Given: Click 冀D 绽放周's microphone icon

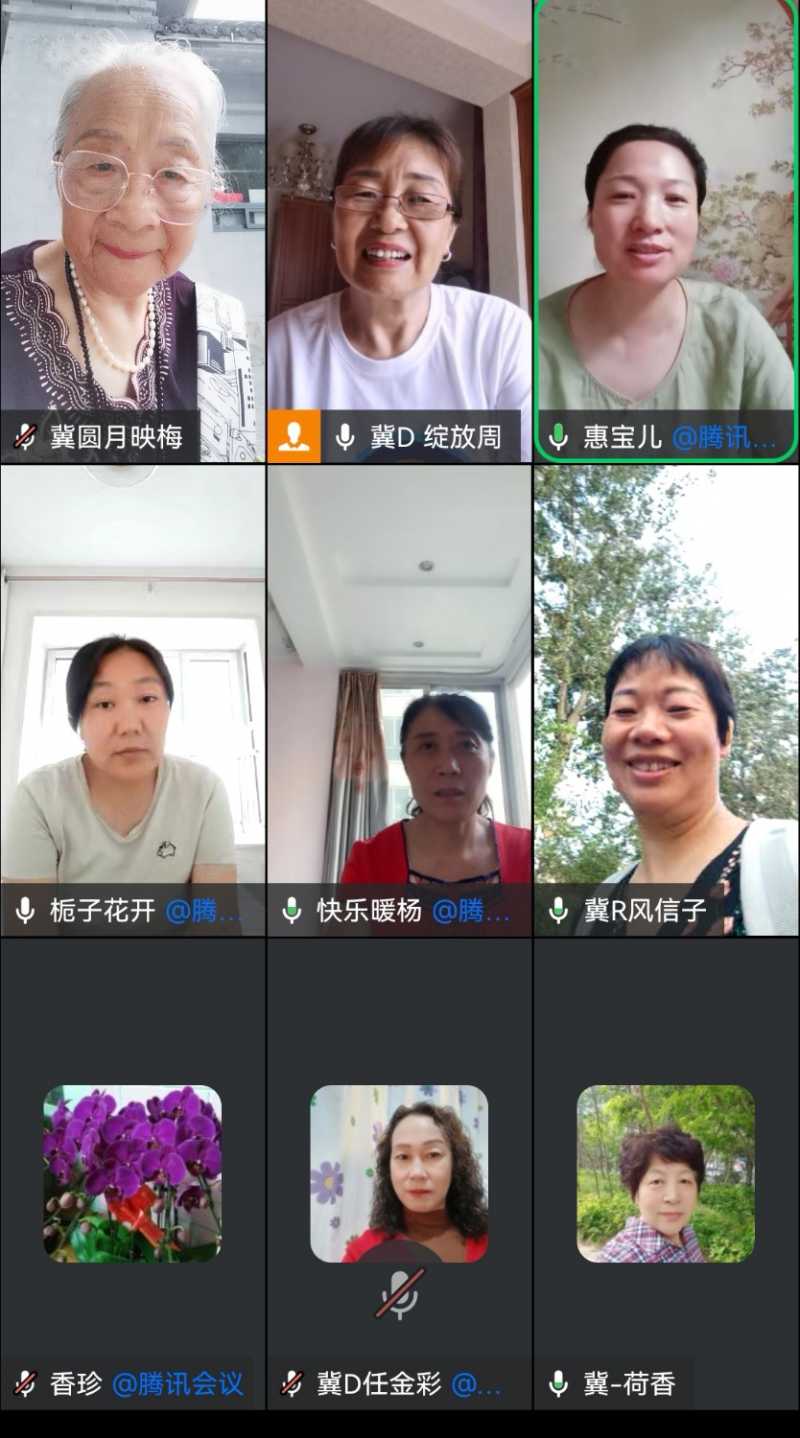Looking at the screenshot, I should point(345,436).
